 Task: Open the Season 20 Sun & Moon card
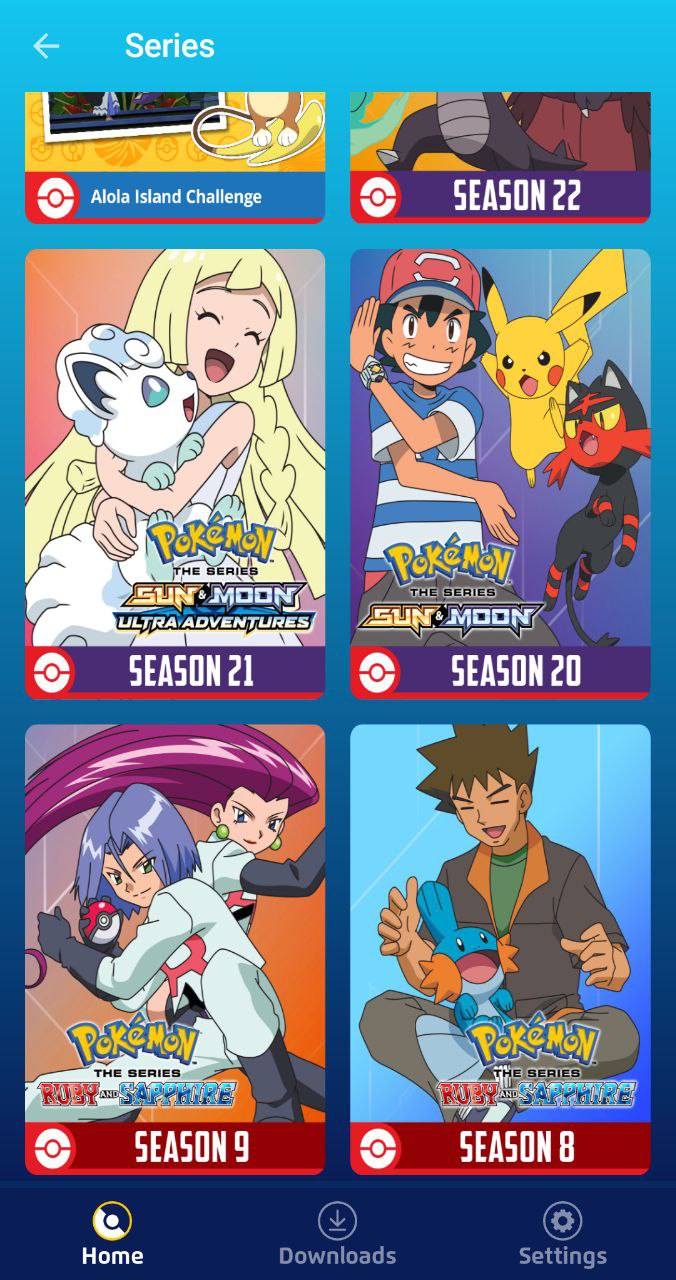coord(500,473)
